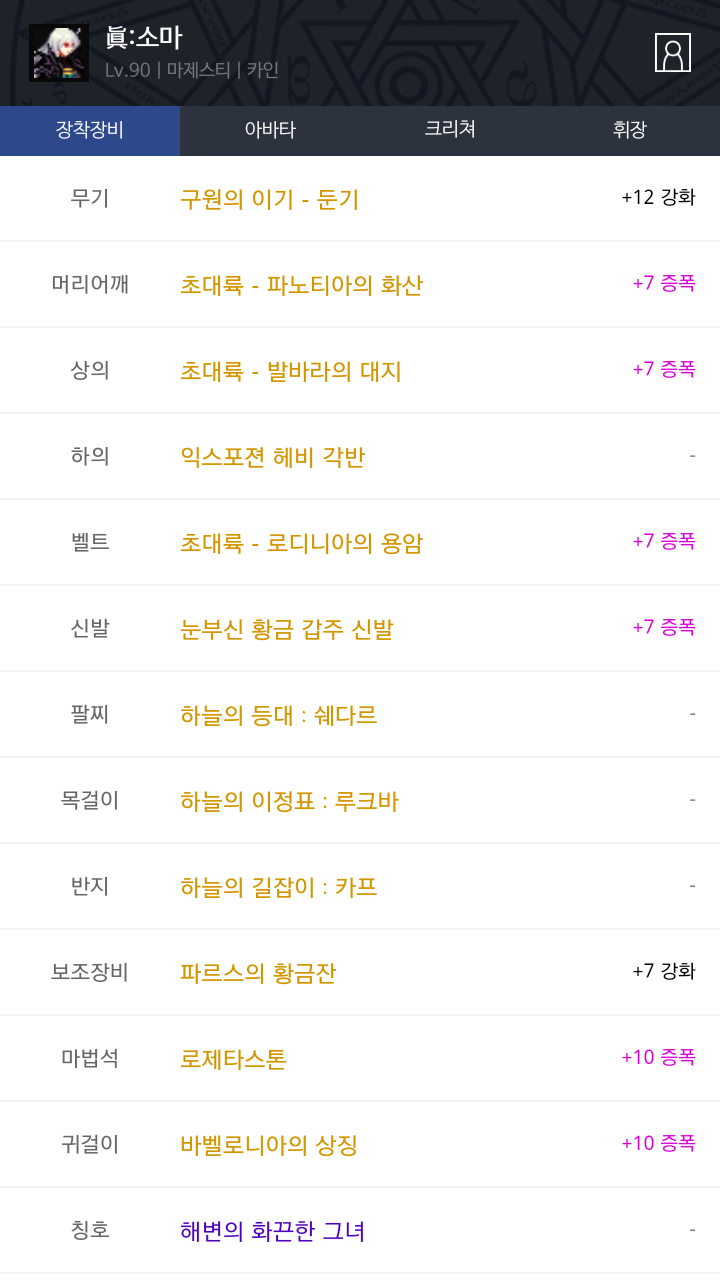The image size is (720, 1280).
Task: Switch to the 크리쳐 tab
Action: pyautogui.click(x=450, y=130)
